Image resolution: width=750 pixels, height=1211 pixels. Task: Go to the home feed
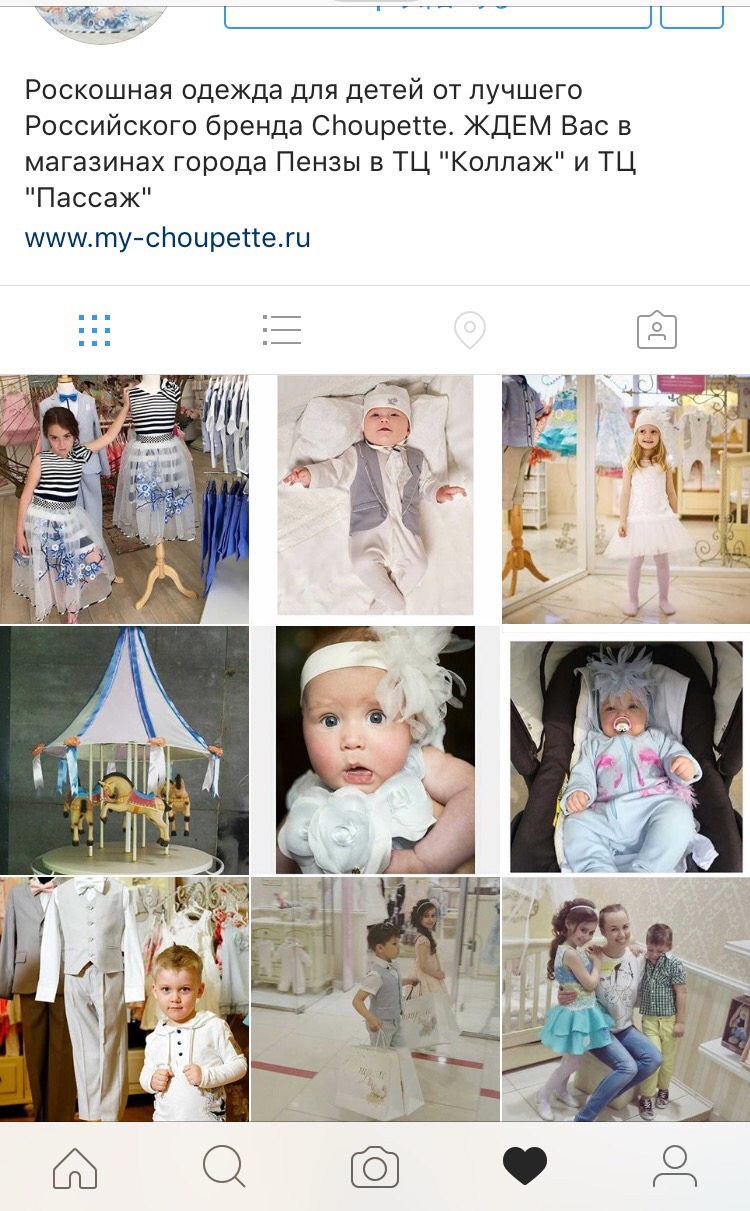pos(75,1167)
